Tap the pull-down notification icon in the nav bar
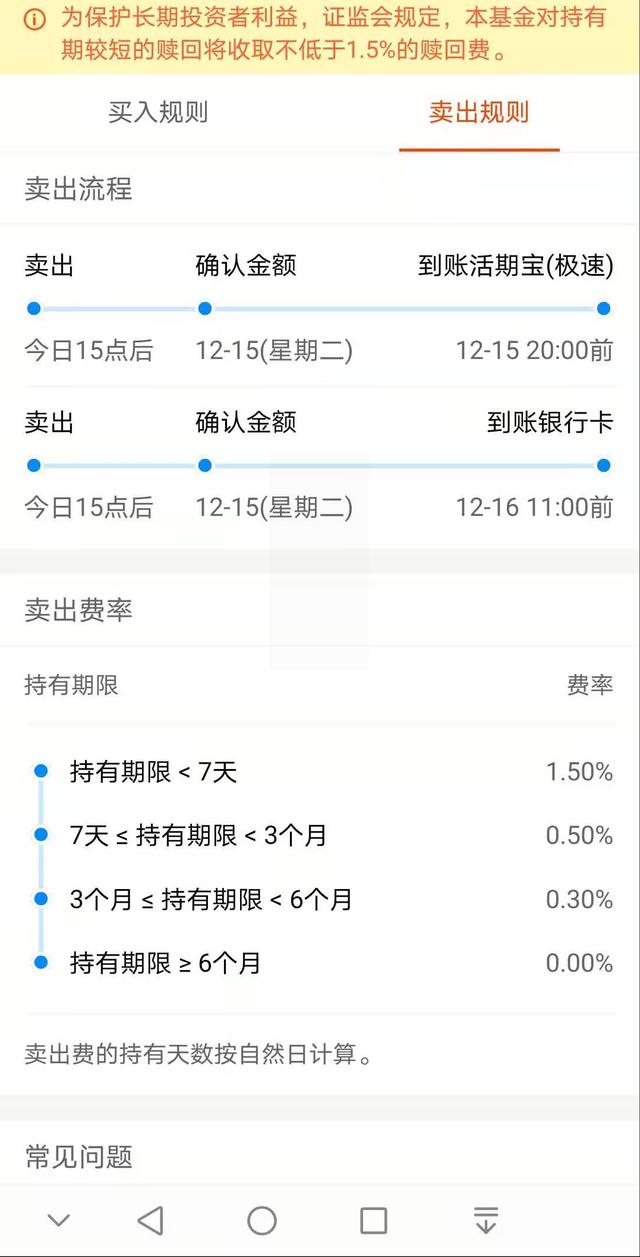640x1257 pixels. click(x=485, y=1220)
